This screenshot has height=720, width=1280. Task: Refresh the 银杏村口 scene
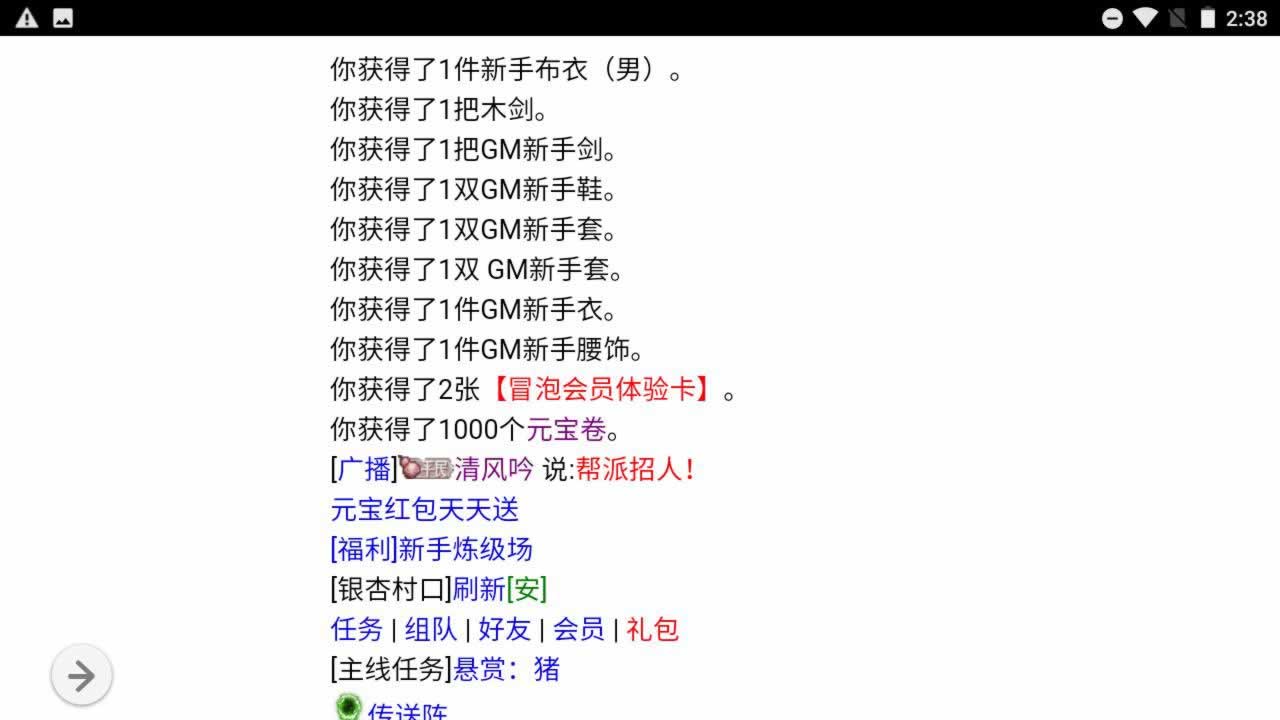pos(479,589)
